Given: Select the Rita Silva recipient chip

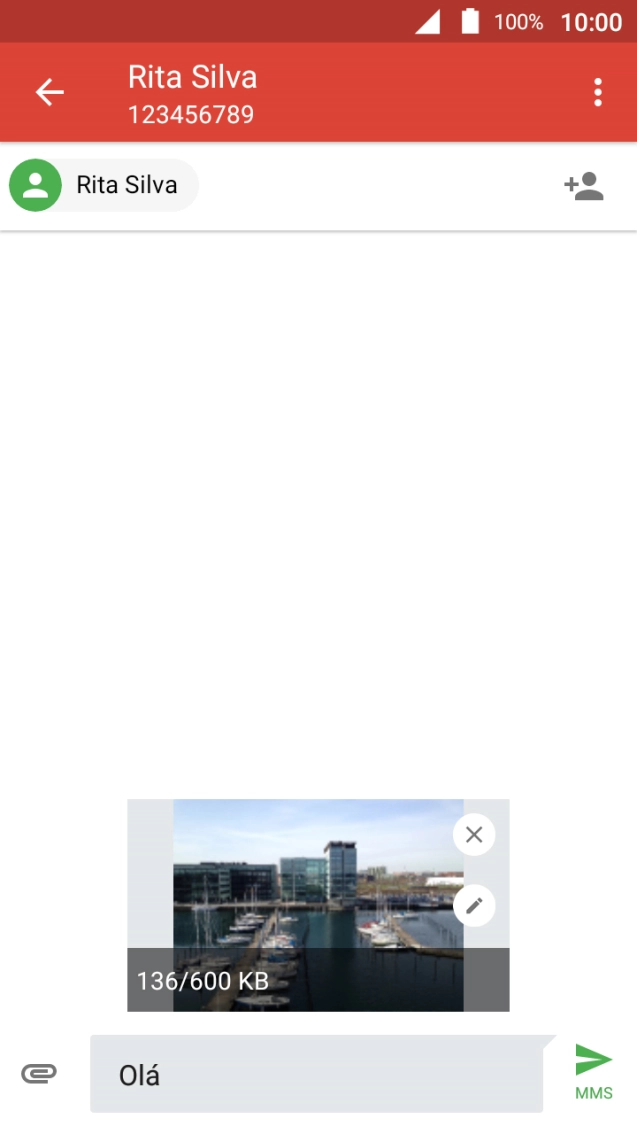Looking at the screenshot, I should (103, 185).
